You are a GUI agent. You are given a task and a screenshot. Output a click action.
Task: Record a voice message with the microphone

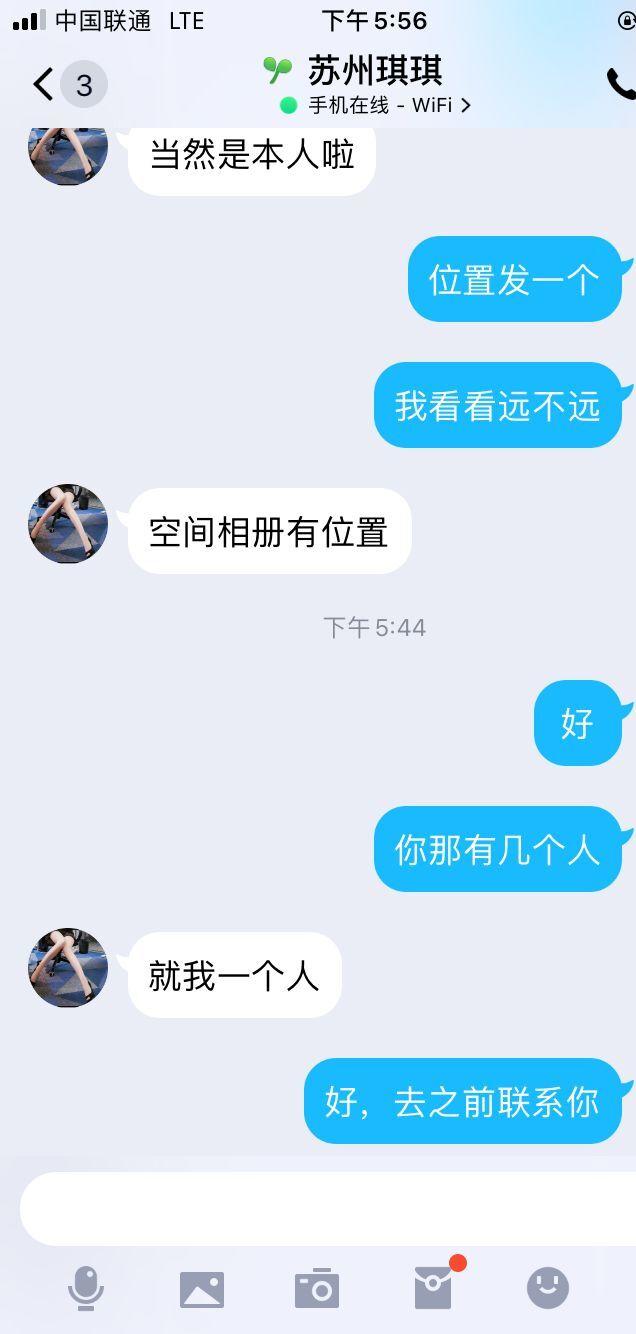tap(86, 1288)
